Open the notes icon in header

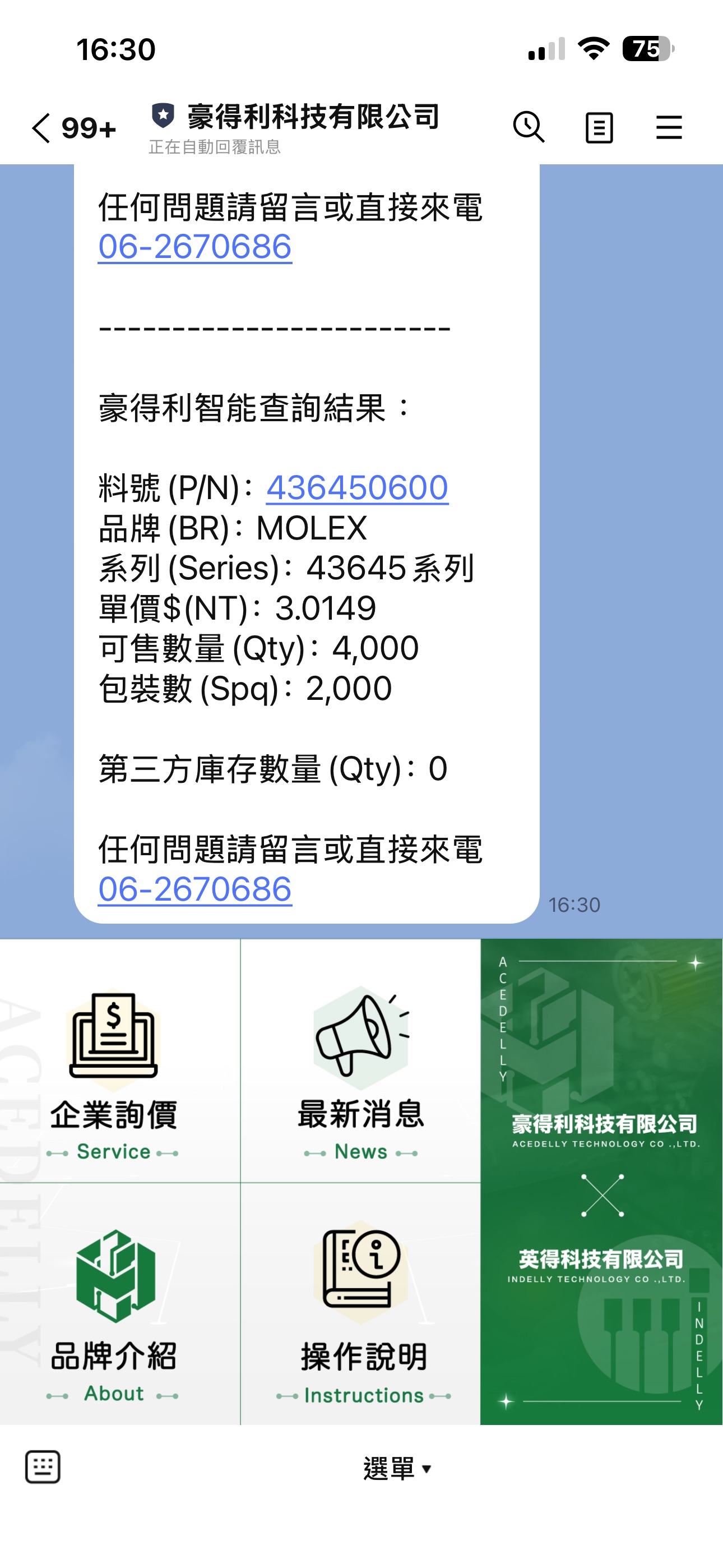pos(599,128)
